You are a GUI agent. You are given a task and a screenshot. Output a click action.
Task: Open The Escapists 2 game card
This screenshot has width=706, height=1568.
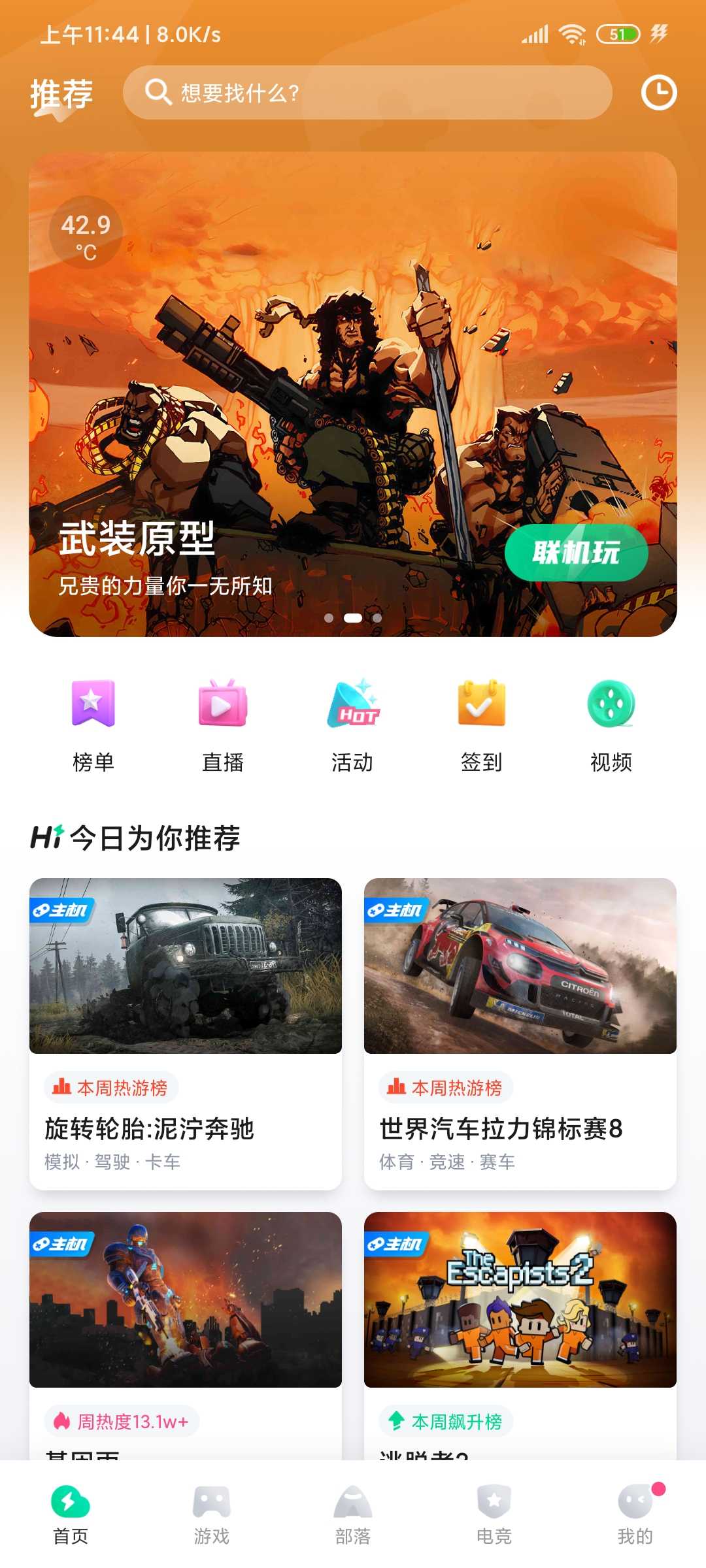coord(520,1333)
